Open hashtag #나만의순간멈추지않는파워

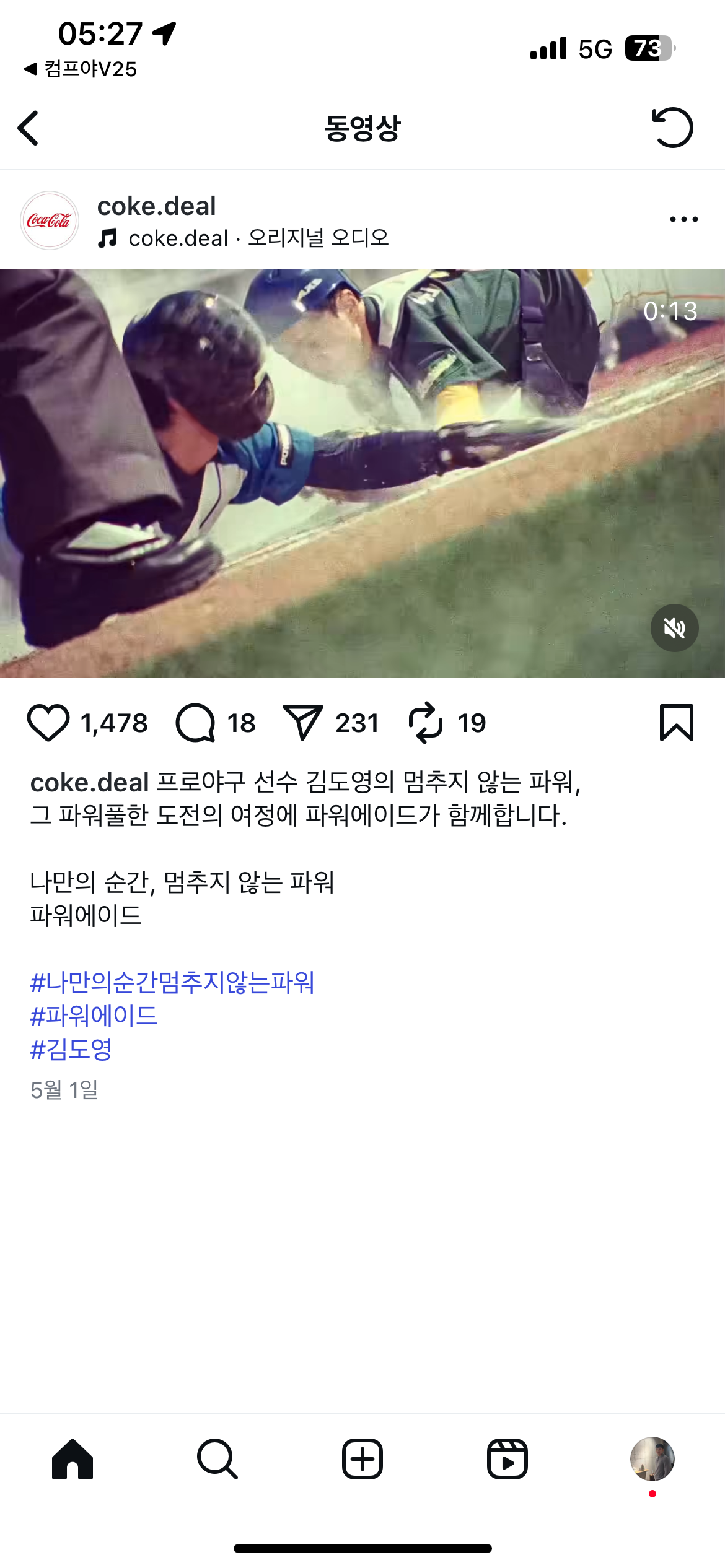pos(172,983)
